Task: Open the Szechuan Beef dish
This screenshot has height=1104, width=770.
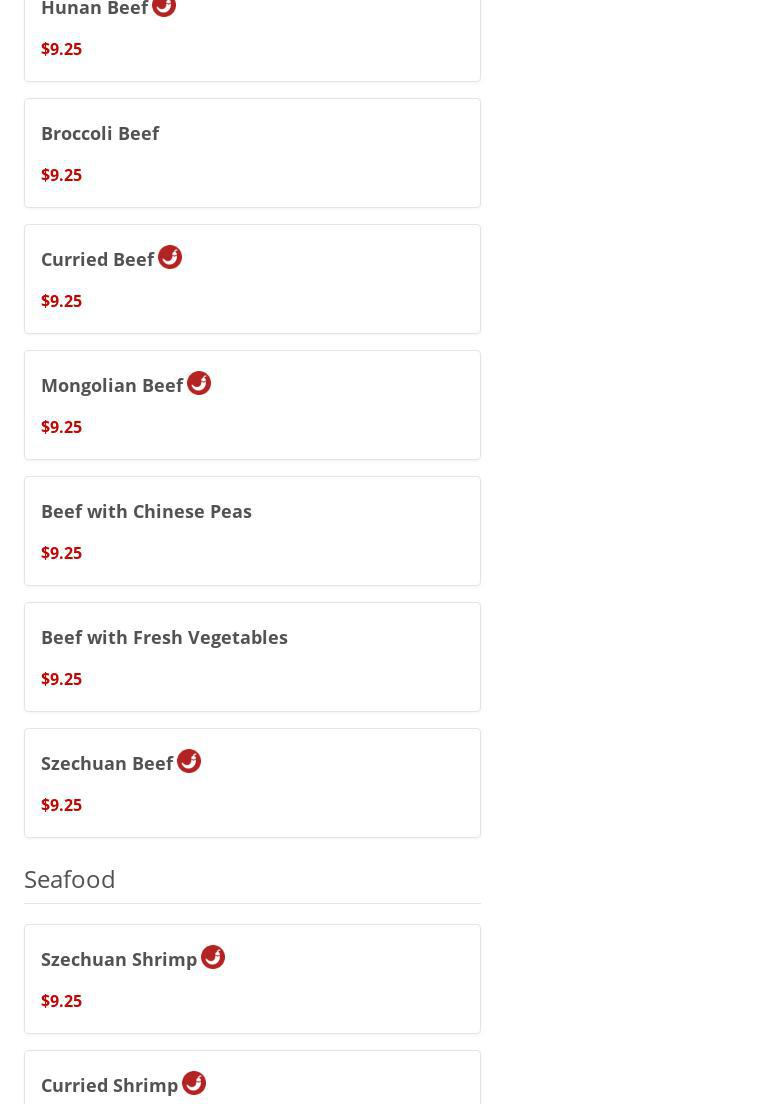Action: (x=252, y=783)
